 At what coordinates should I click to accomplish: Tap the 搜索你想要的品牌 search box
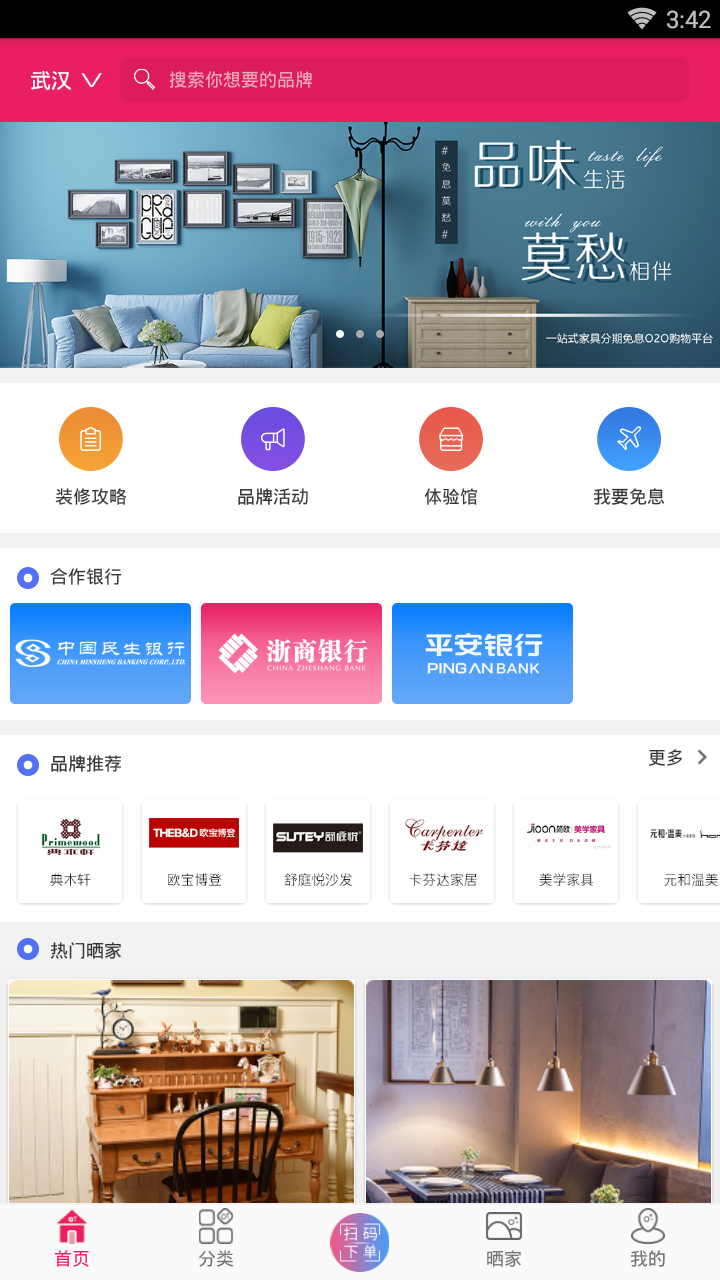[x=404, y=80]
